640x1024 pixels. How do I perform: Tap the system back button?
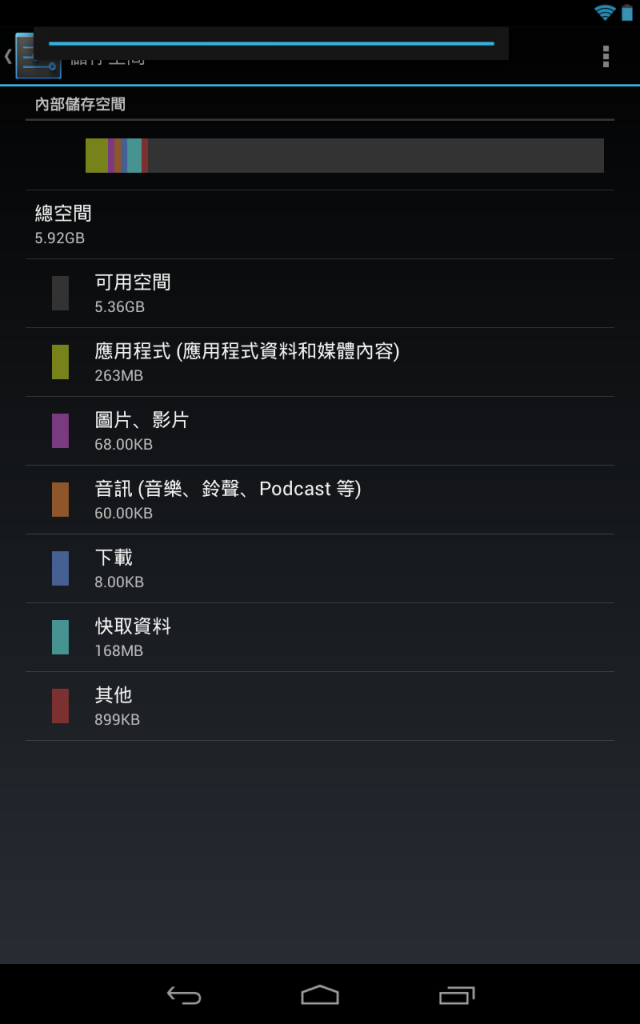(x=184, y=995)
